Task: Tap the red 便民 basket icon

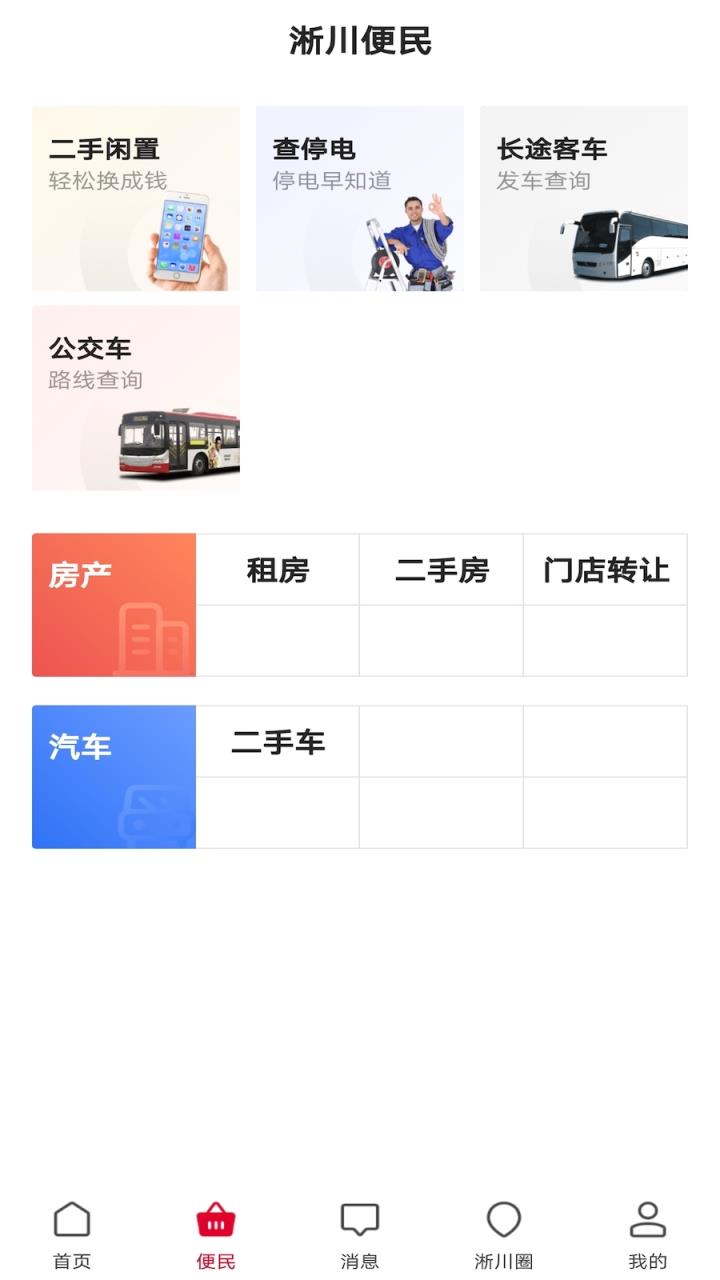Action: click(x=215, y=1219)
